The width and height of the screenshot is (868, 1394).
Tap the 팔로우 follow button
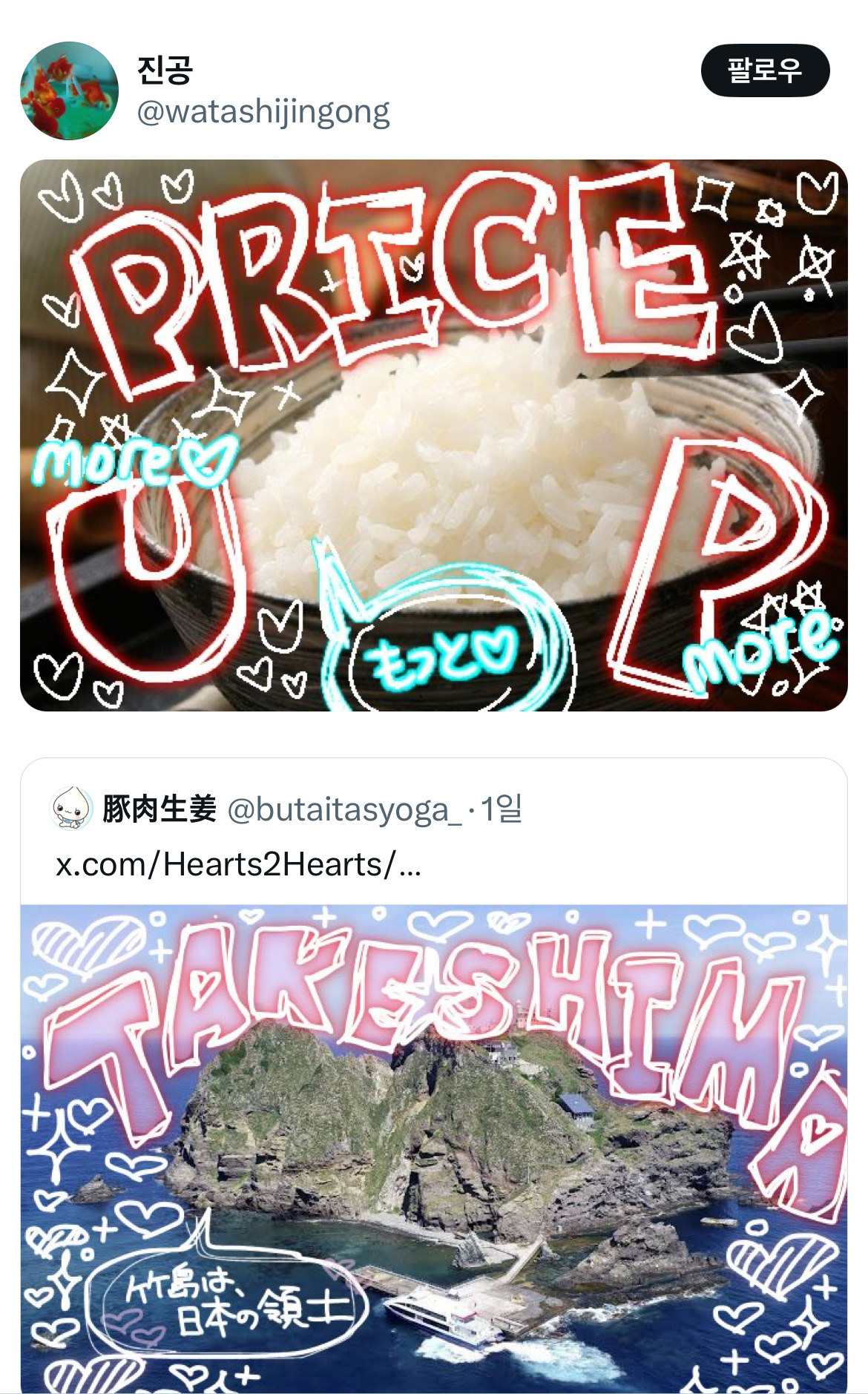[x=764, y=70]
